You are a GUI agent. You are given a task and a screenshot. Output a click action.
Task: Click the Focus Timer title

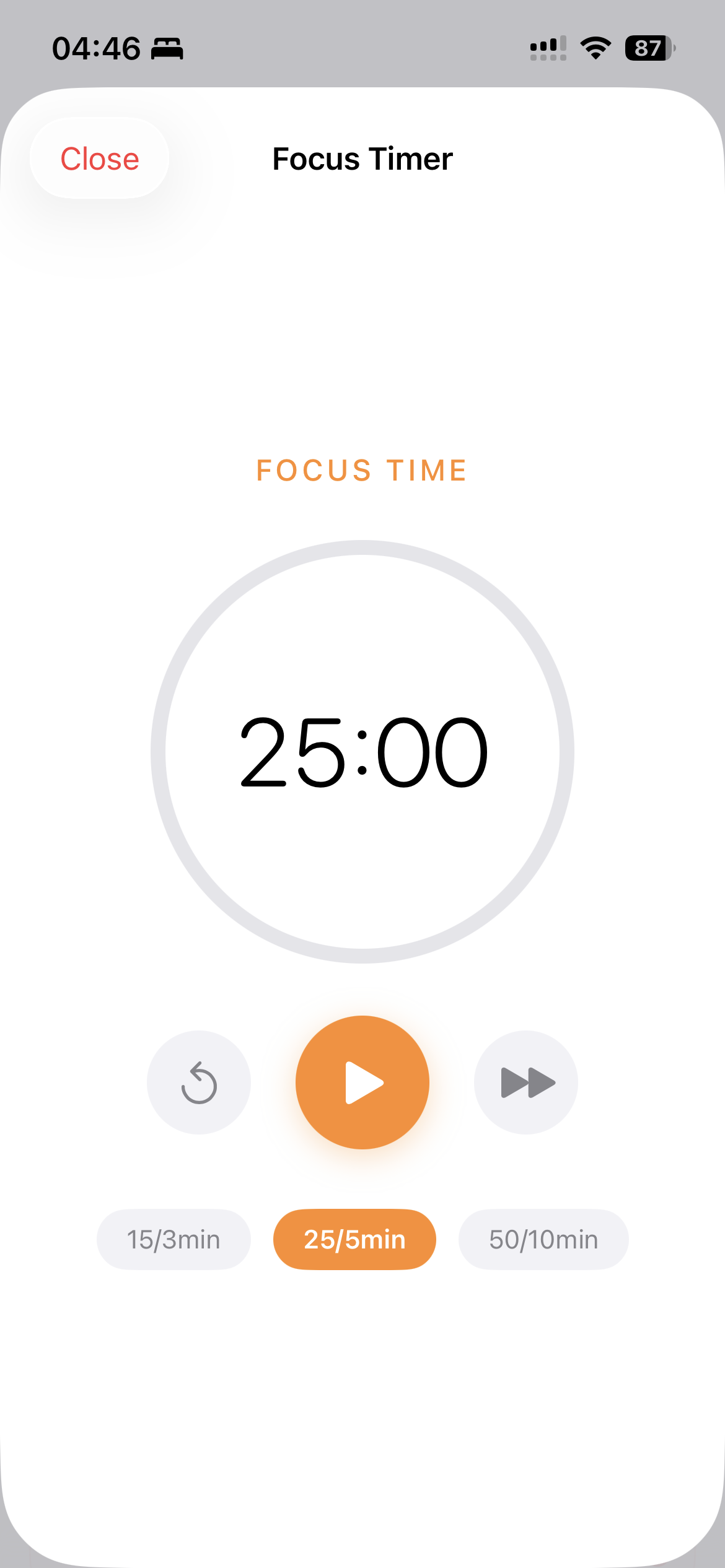pyautogui.click(x=362, y=159)
